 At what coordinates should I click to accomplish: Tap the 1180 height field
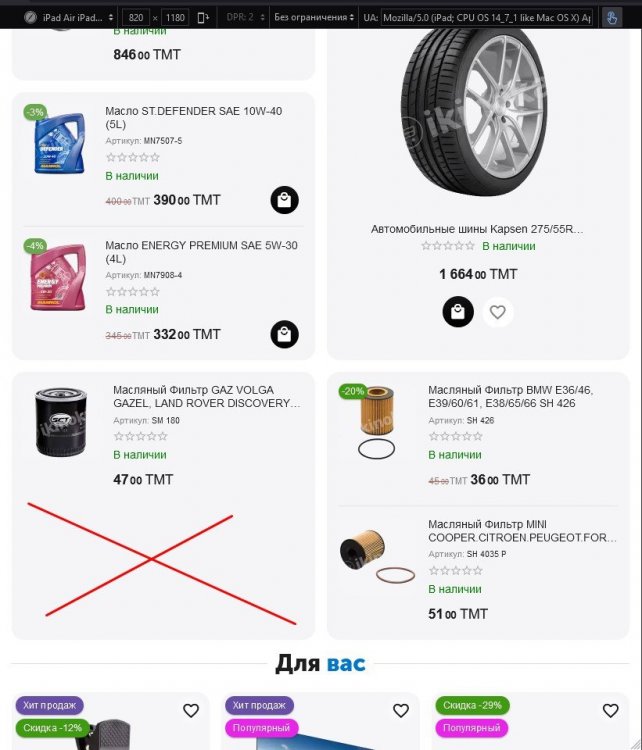tap(175, 18)
